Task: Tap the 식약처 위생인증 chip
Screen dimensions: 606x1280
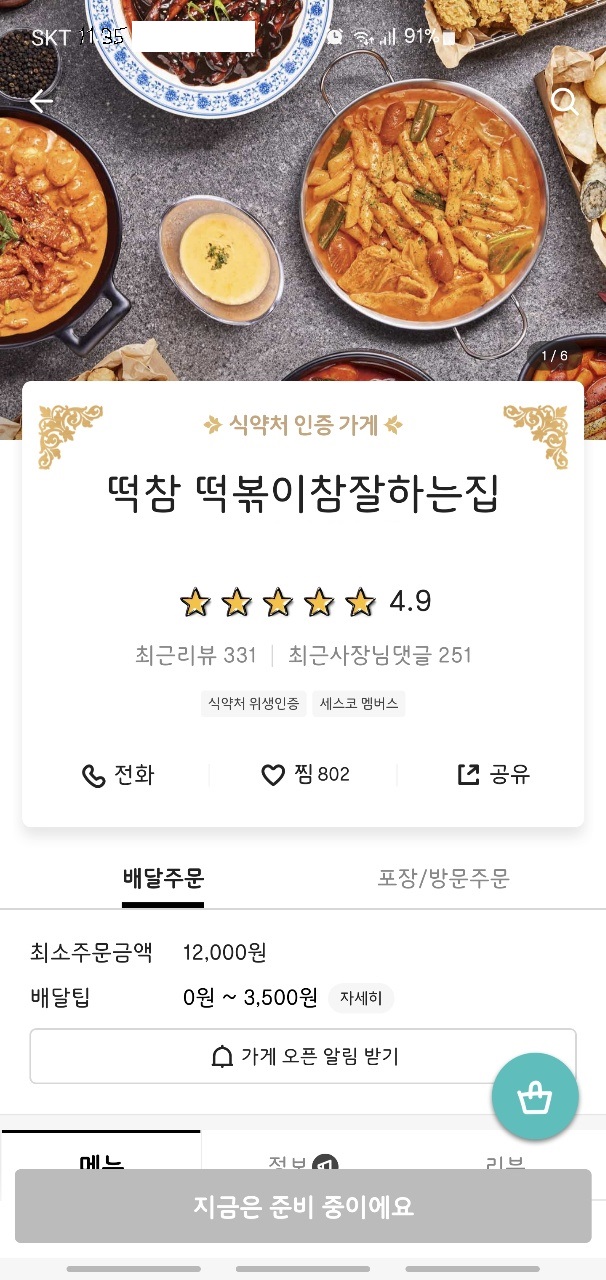Action: pyautogui.click(x=254, y=704)
